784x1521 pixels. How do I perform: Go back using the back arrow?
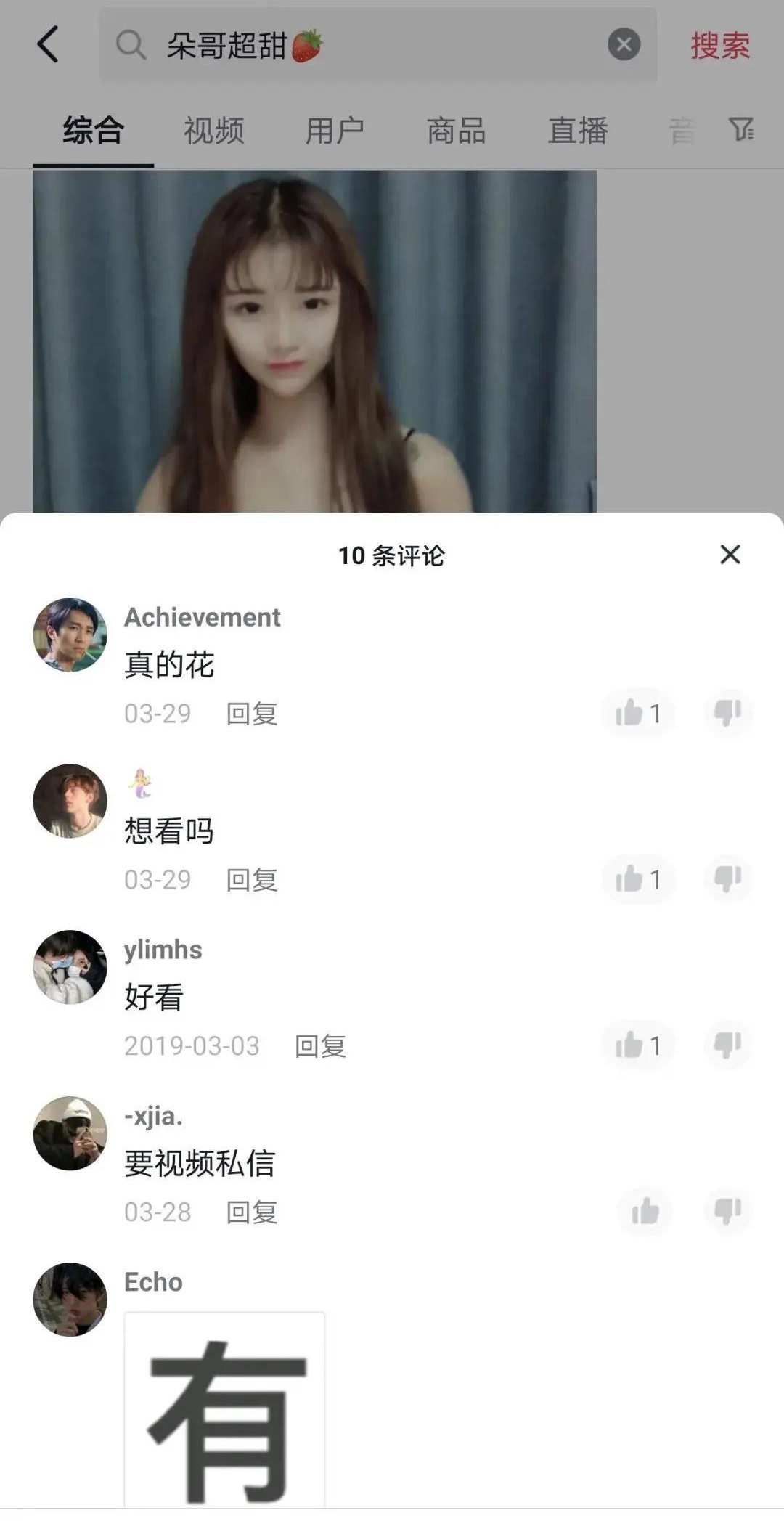pos(48,45)
